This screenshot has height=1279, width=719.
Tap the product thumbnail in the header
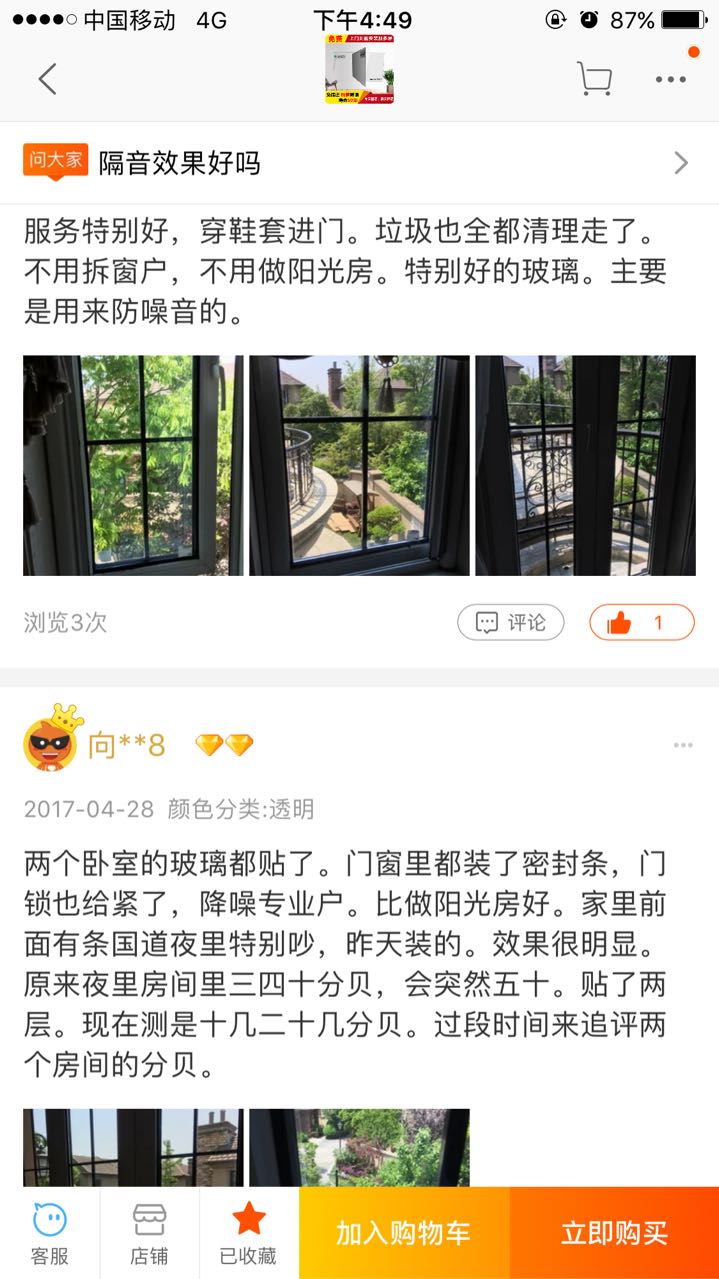pyautogui.click(x=359, y=69)
